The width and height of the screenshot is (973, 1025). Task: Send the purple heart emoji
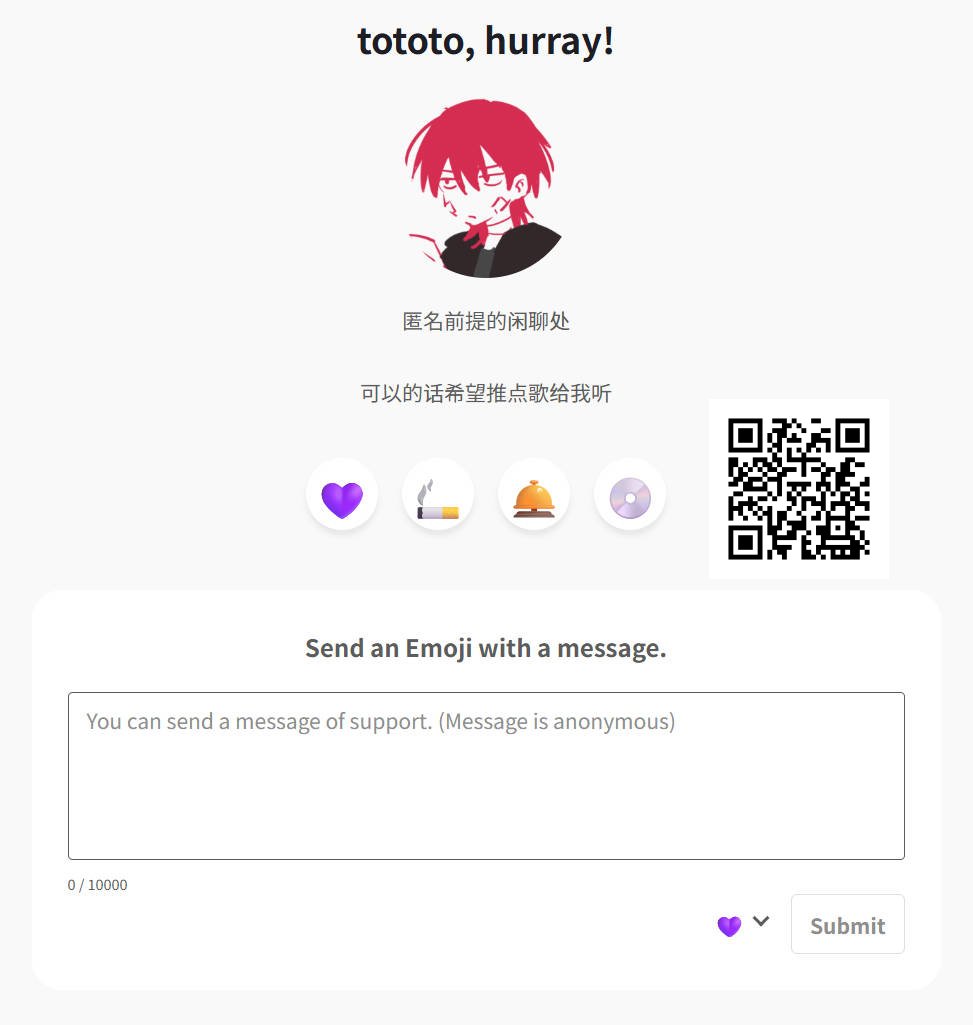click(x=342, y=496)
